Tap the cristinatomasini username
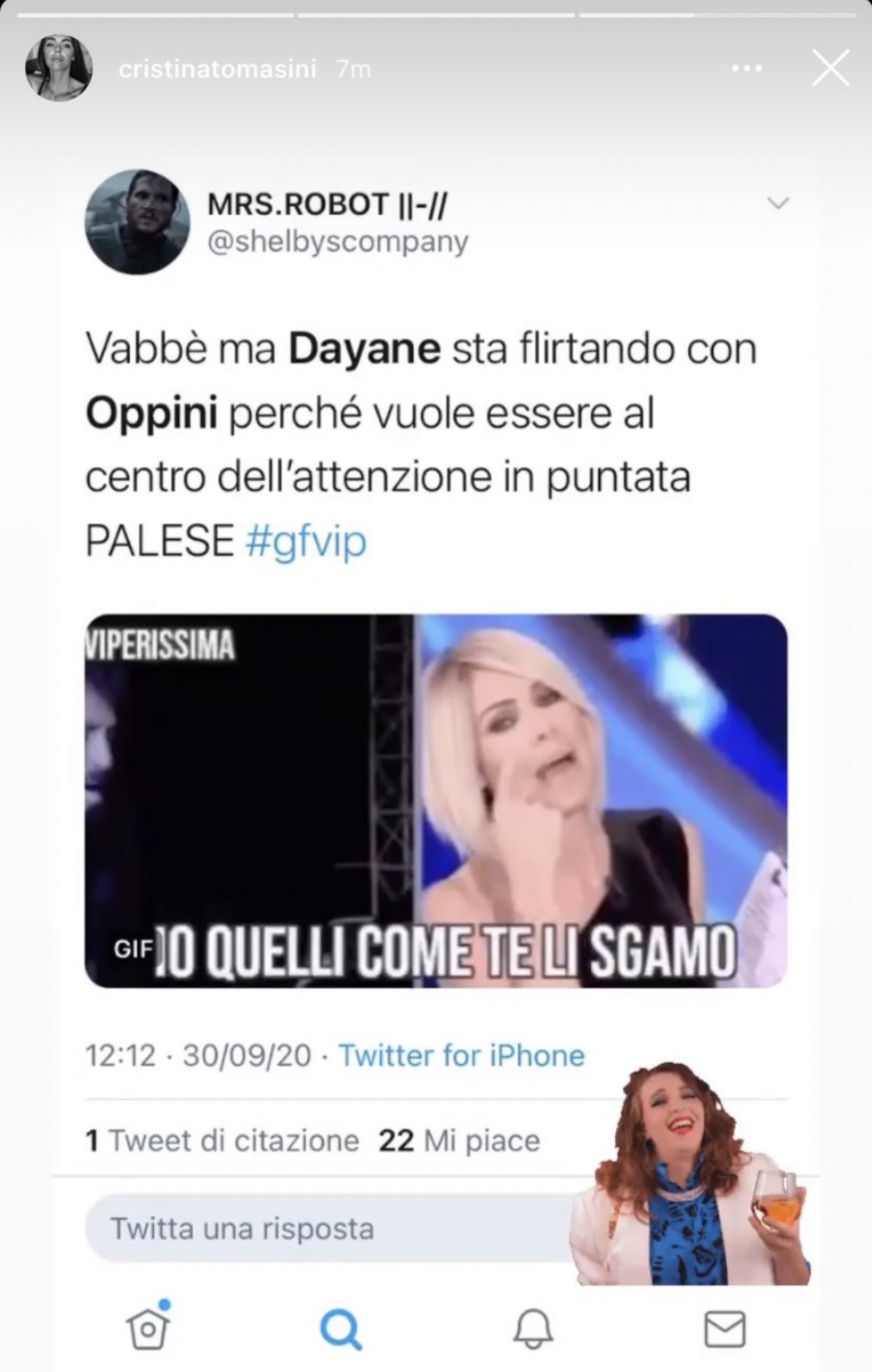This screenshot has width=872, height=1372. click(x=217, y=70)
